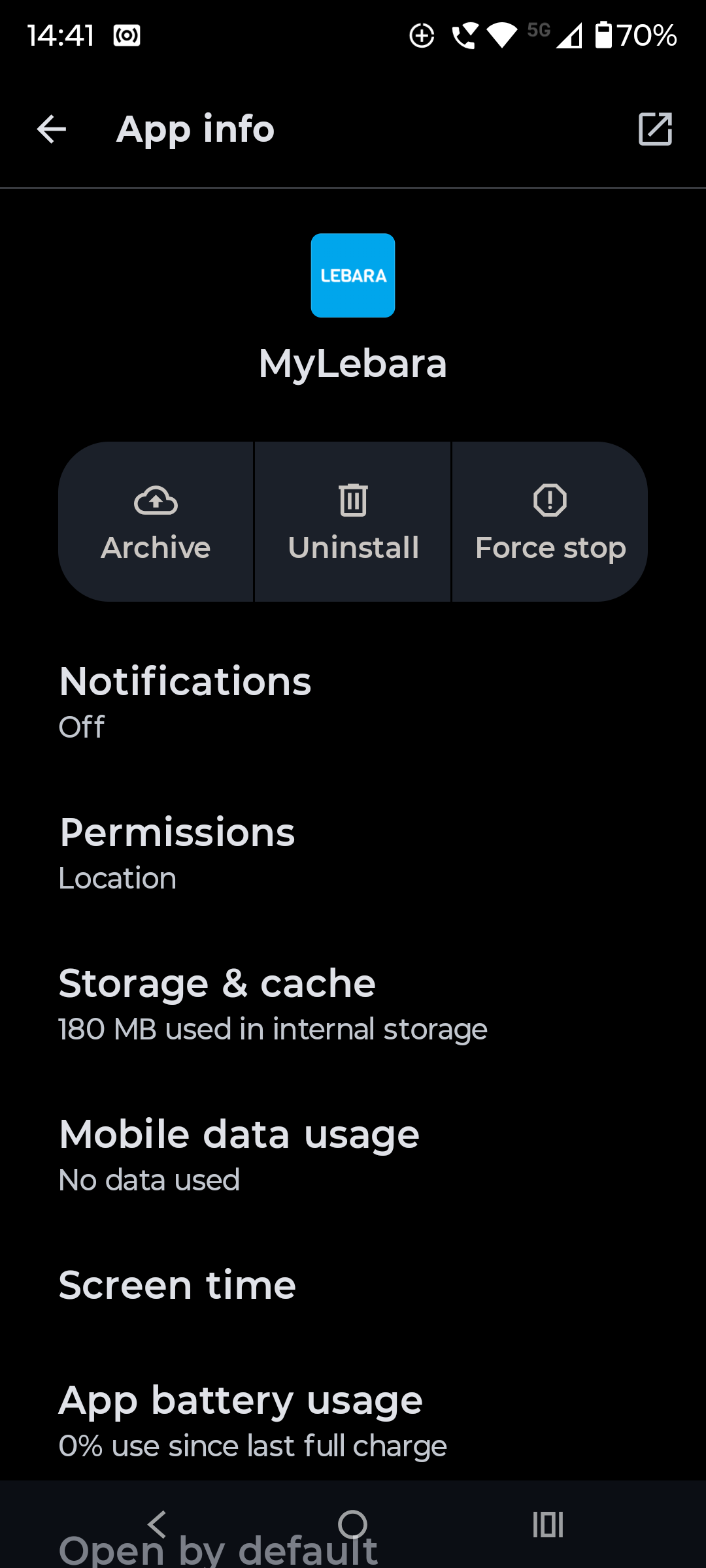706x1568 pixels.
Task: Open recent apps from navigation bar
Action: point(548,1525)
